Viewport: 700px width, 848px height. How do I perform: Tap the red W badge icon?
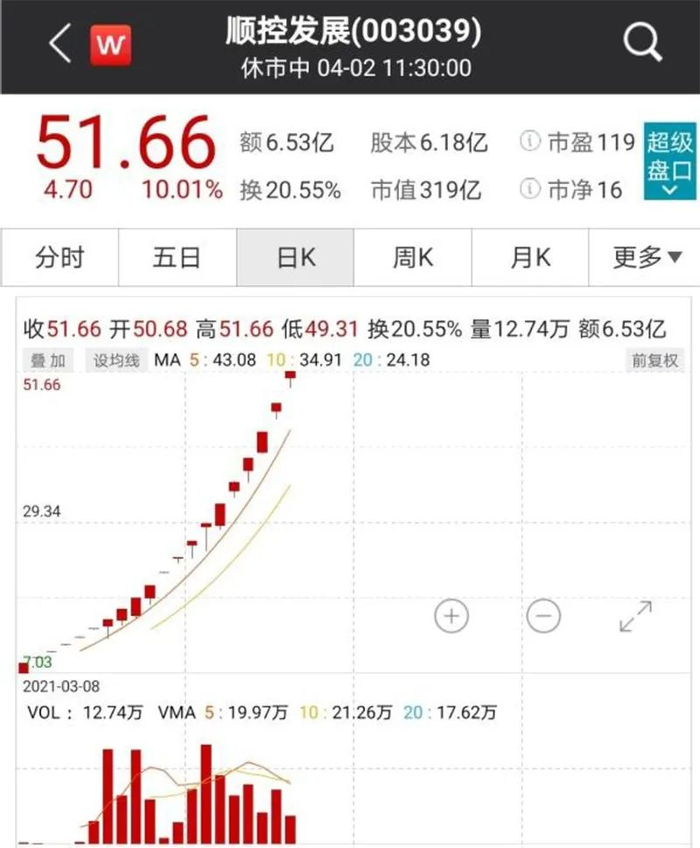coord(112,45)
